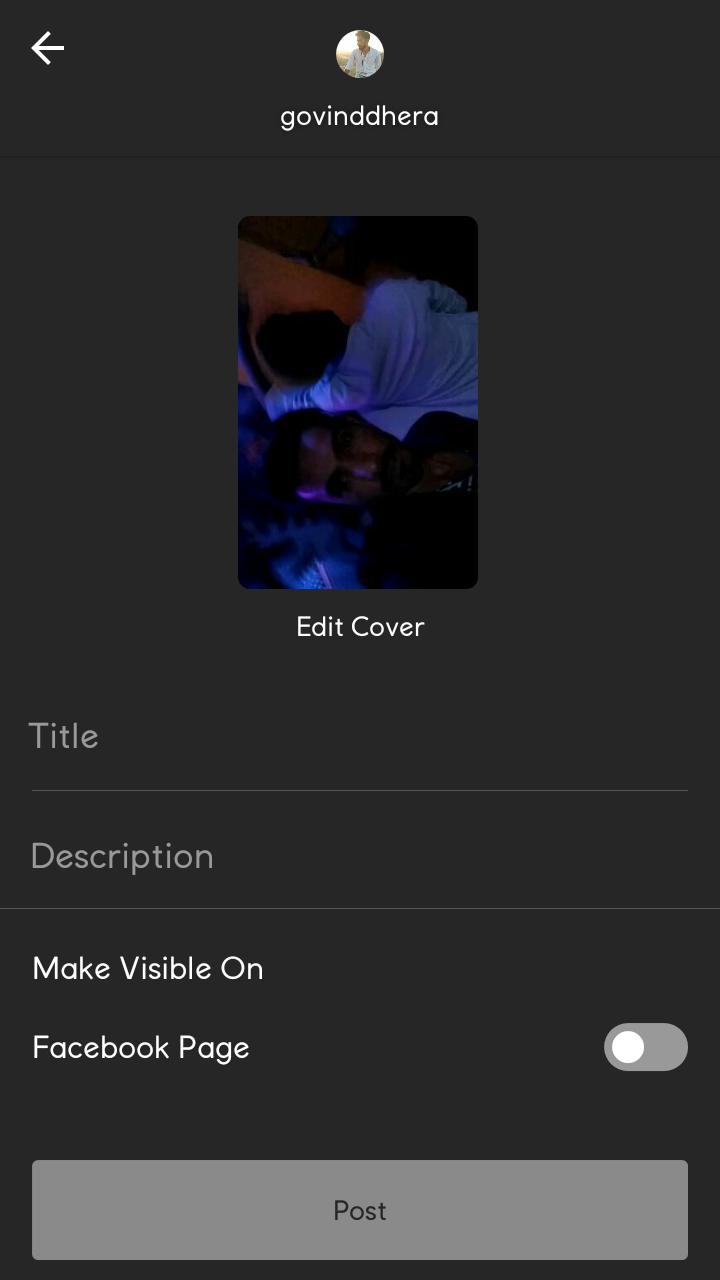The image size is (720, 1280).
Task: Open the video cover thumbnail
Action: click(358, 402)
